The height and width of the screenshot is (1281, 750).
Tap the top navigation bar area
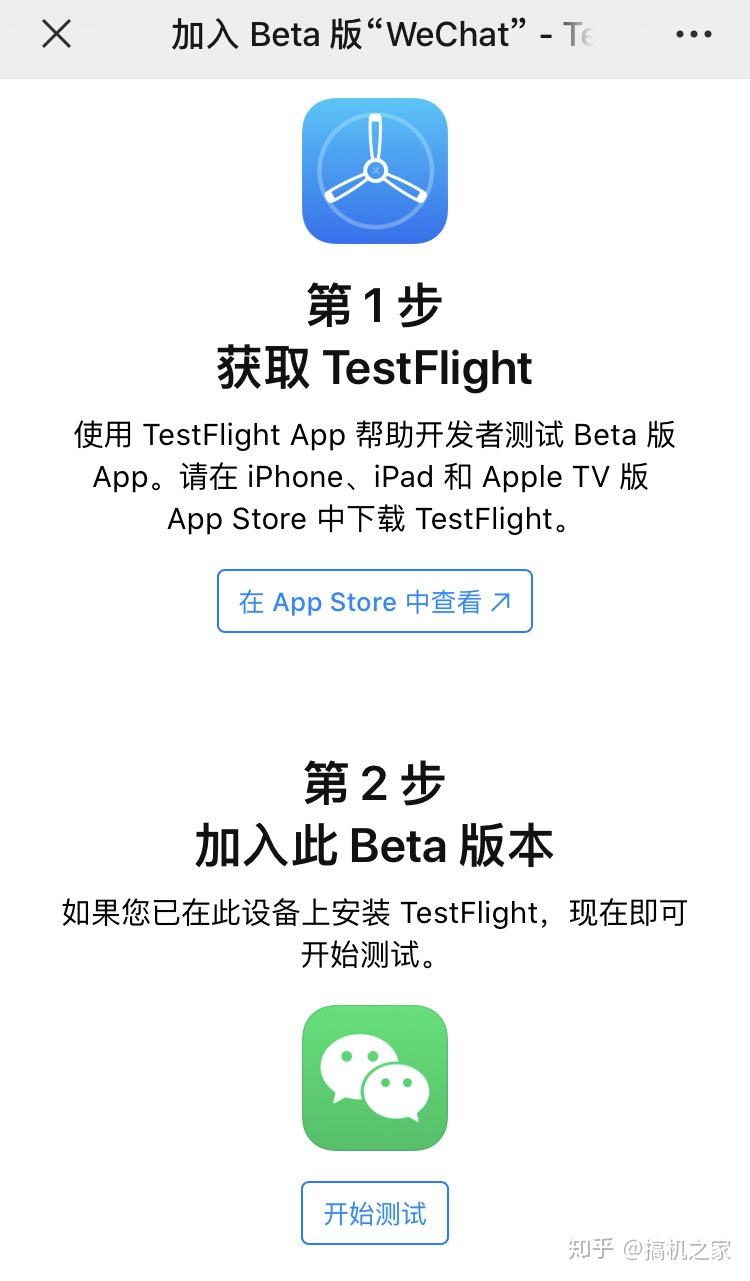(x=374, y=35)
